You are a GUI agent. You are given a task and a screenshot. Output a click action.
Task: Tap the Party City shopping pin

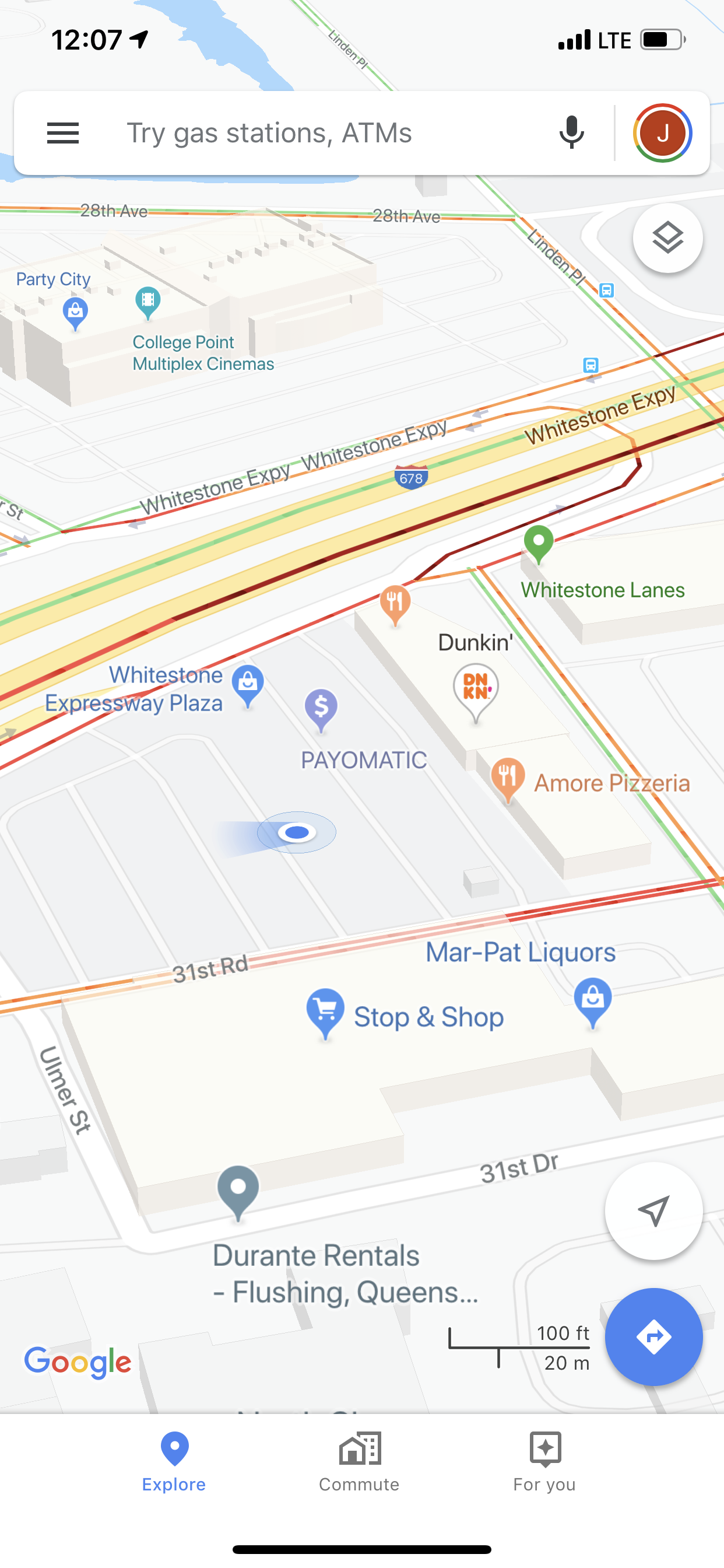click(75, 312)
